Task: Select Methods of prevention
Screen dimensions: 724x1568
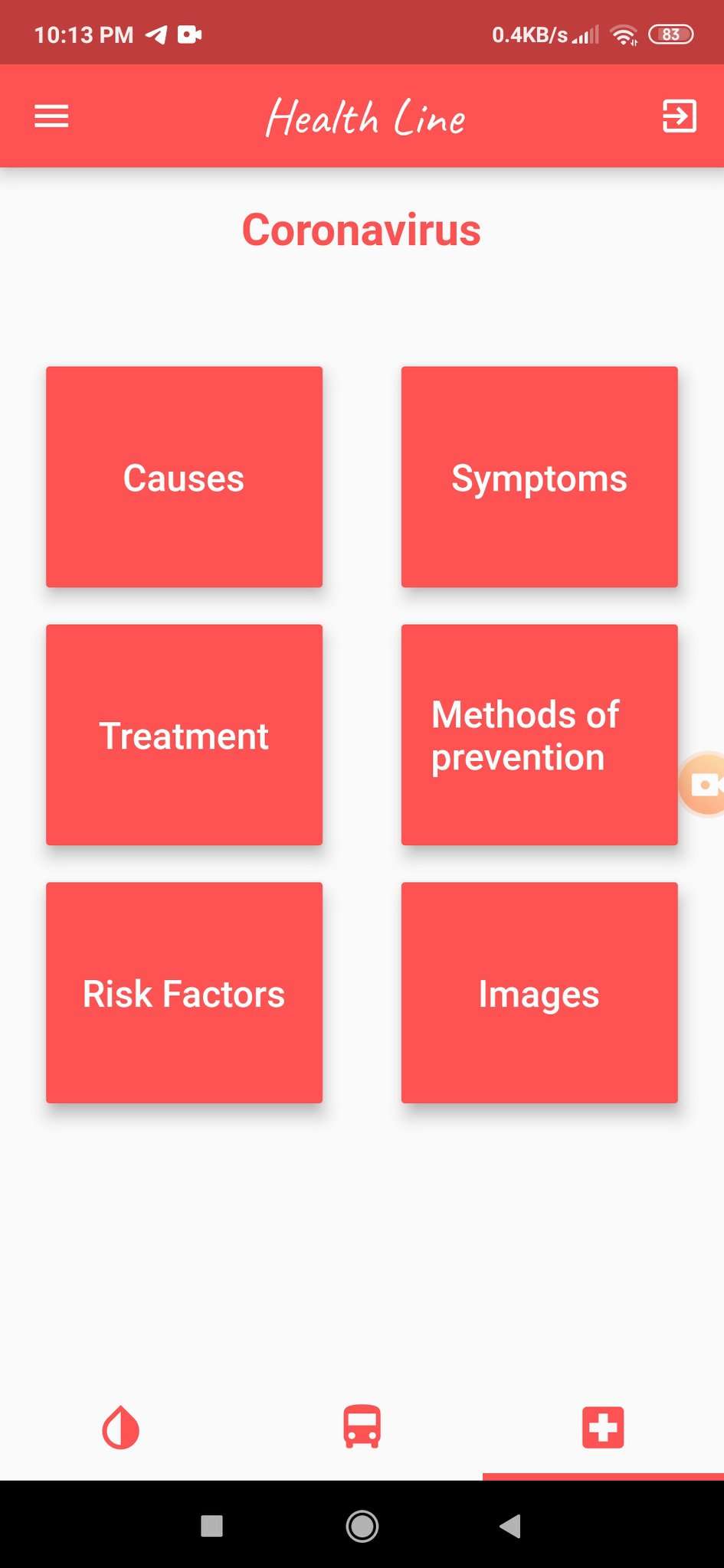Action: tap(539, 735)
